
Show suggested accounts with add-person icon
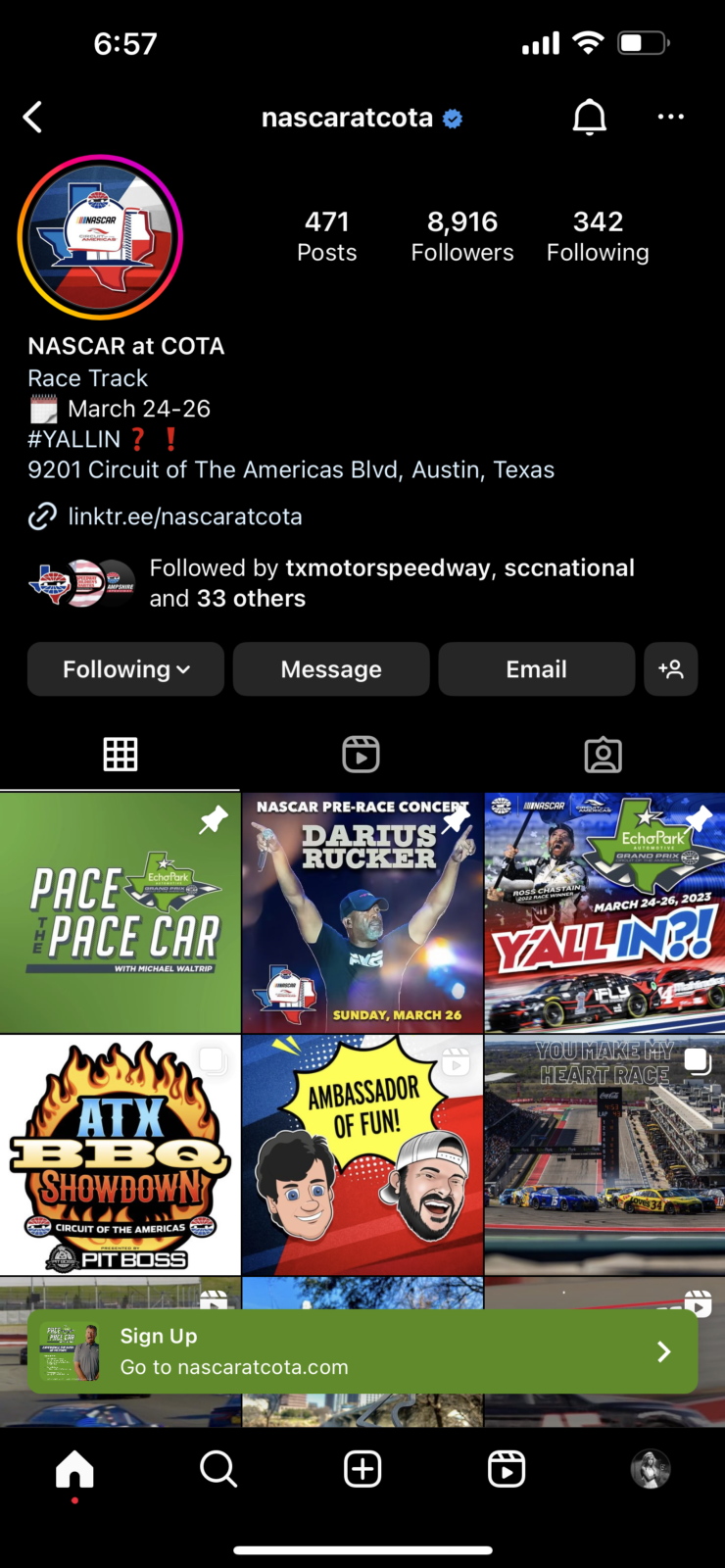(671, 669)
